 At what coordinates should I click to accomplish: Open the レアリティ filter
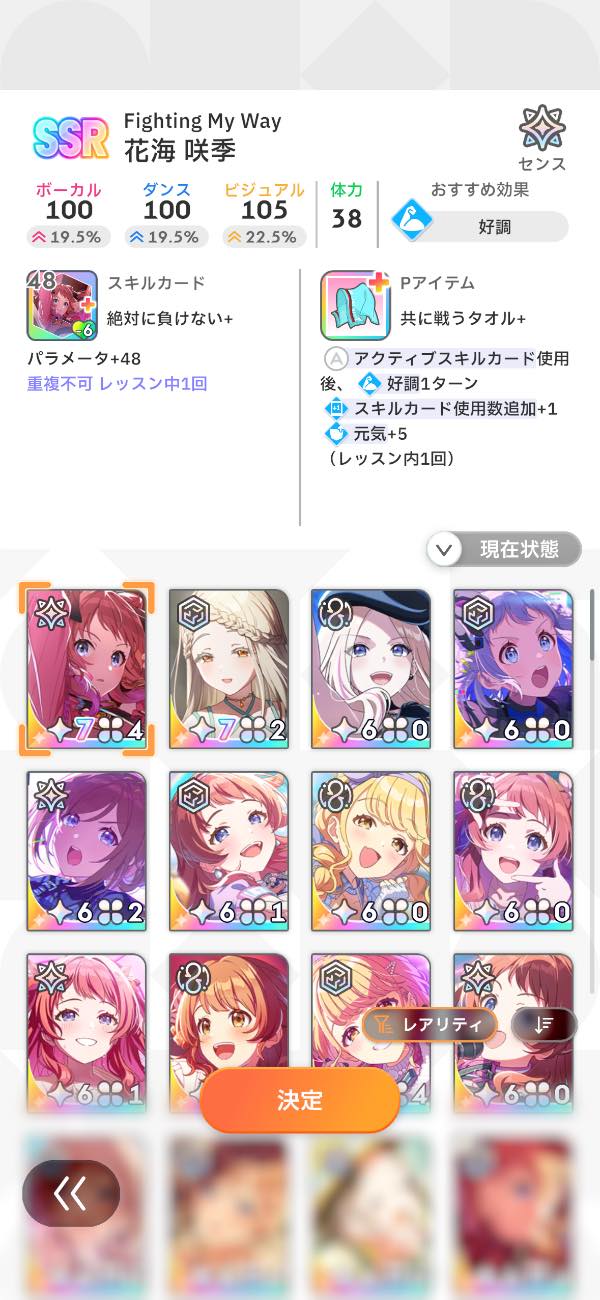[430, 1024]
